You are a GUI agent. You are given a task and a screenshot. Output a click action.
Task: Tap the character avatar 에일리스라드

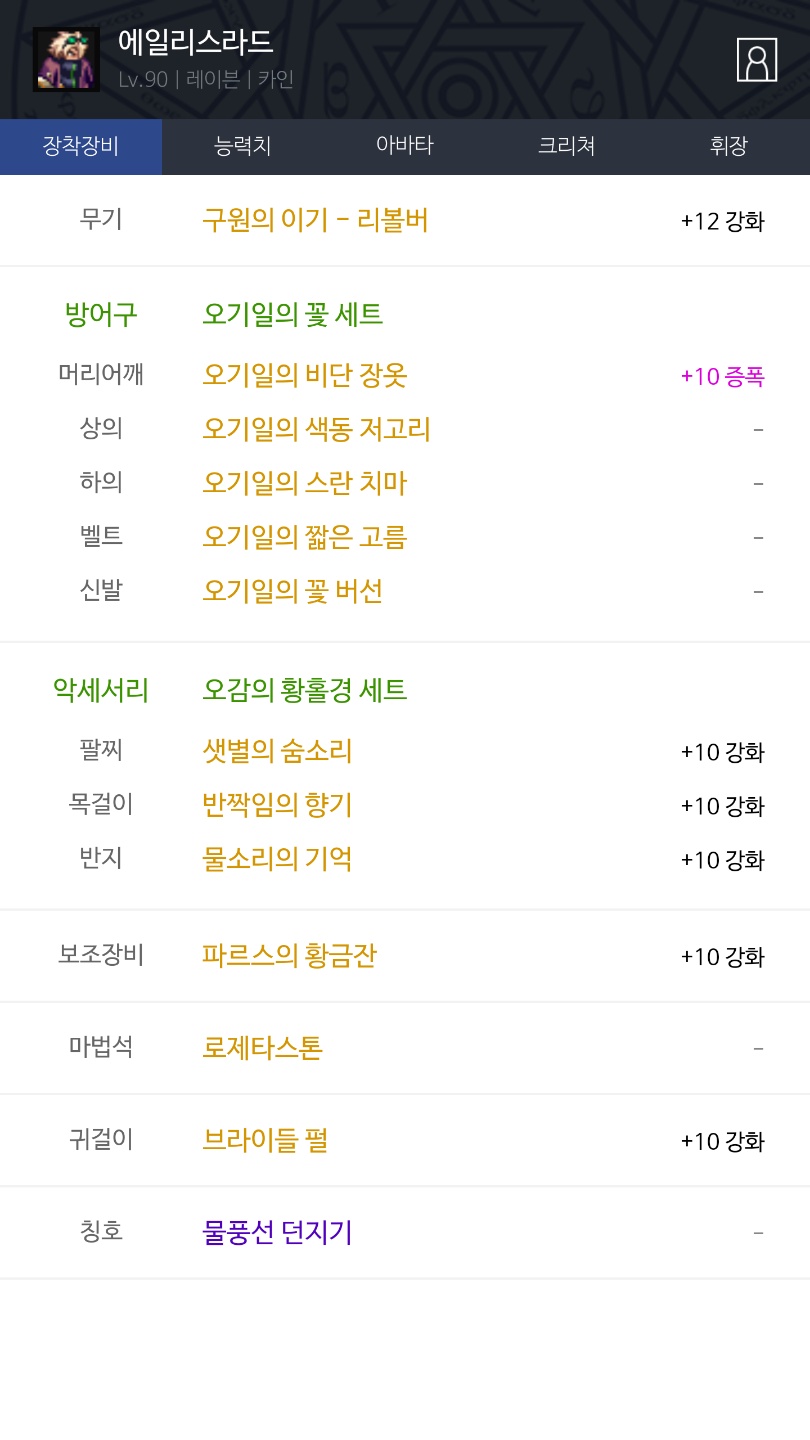click(x=66, y=60)
